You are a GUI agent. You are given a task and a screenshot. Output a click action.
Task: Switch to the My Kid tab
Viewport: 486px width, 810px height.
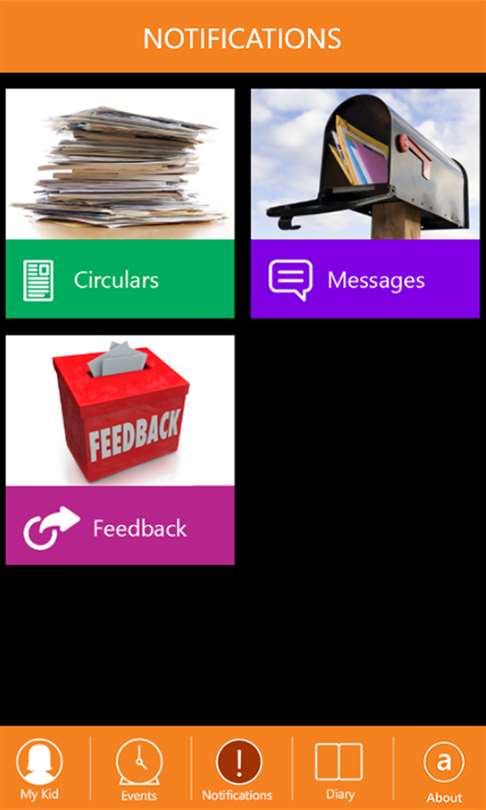pos(39,769)
